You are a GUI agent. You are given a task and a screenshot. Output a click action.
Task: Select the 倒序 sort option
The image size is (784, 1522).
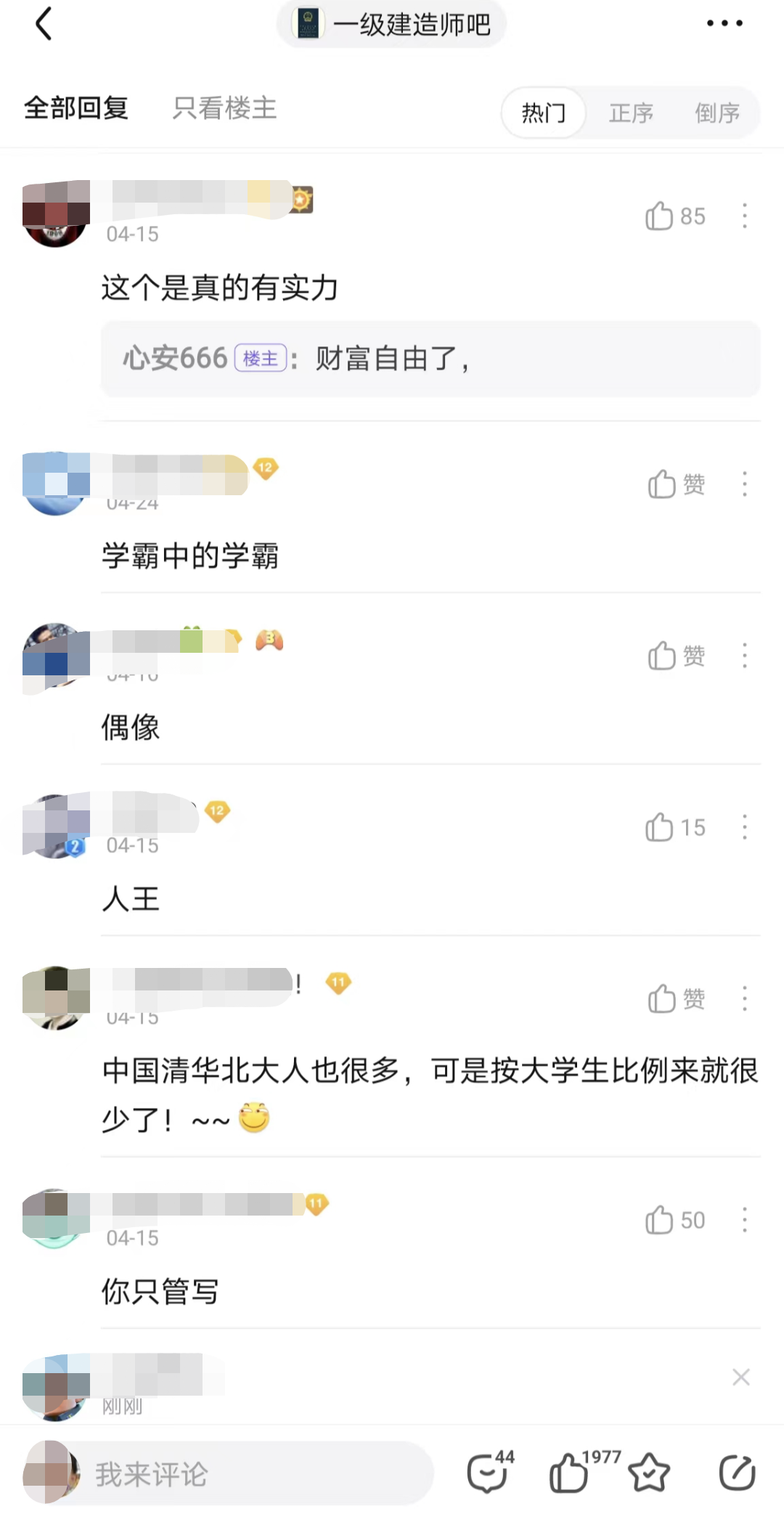pos(717,113)
